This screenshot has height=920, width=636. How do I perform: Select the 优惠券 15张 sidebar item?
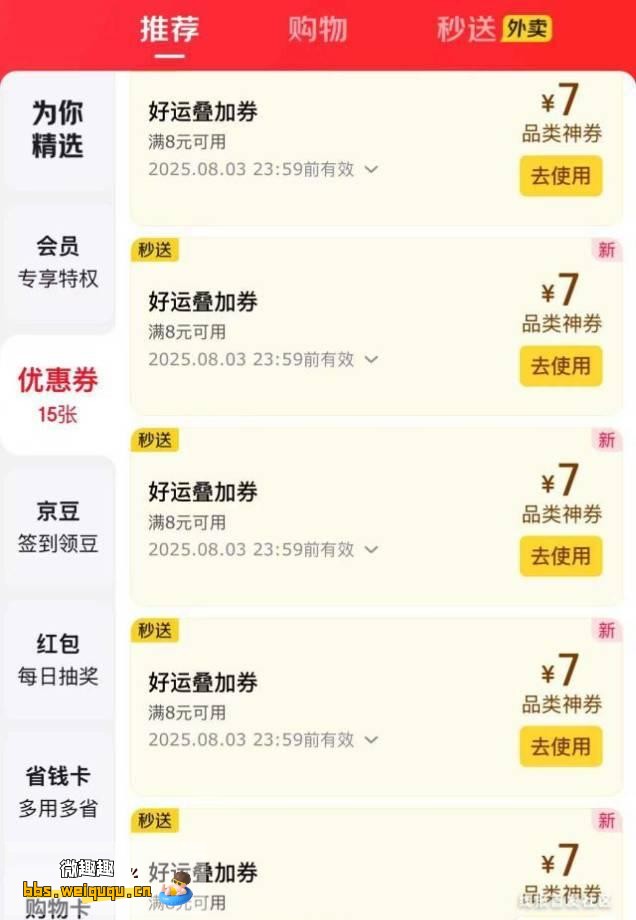pyautogui.click(x=58, y=395)
